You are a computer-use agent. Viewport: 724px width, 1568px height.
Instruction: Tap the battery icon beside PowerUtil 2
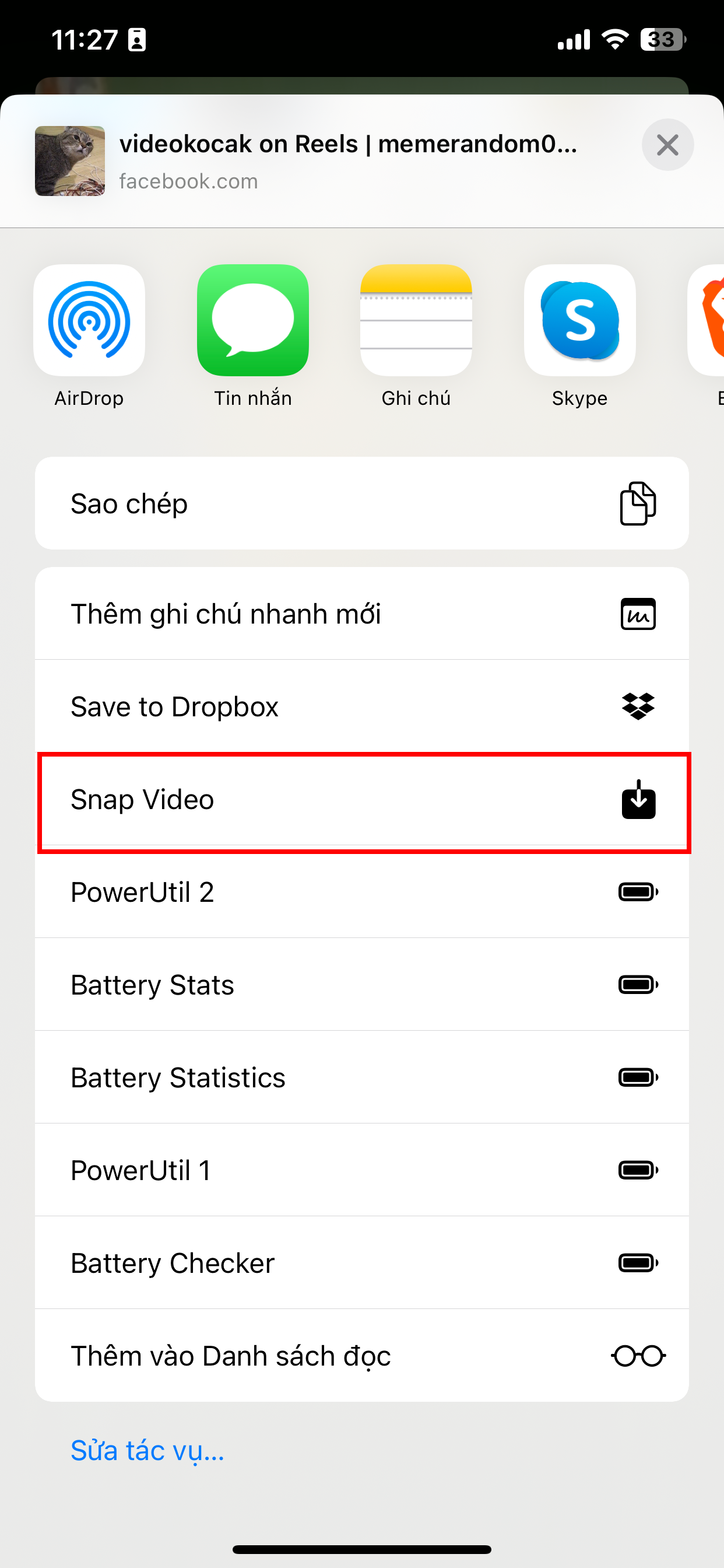pos(638,892)
